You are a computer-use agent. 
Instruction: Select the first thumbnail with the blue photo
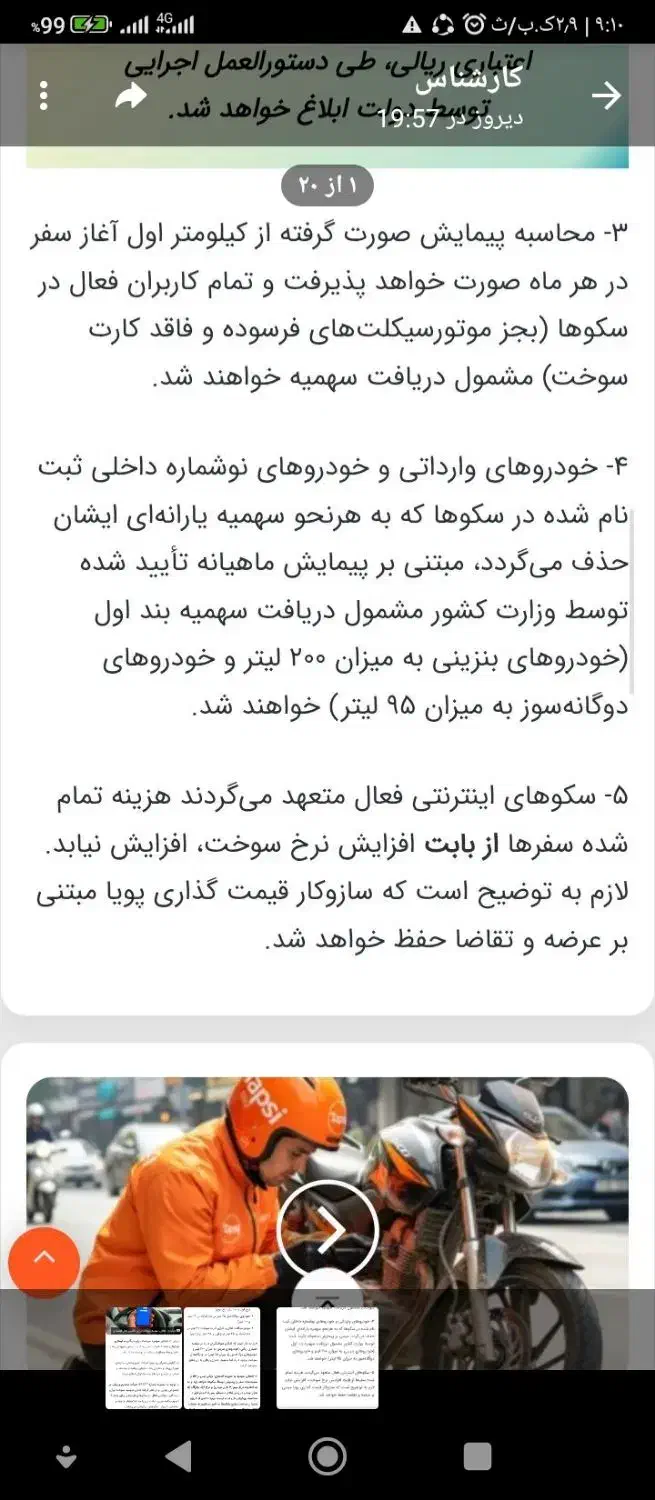tap(144, 1357)
